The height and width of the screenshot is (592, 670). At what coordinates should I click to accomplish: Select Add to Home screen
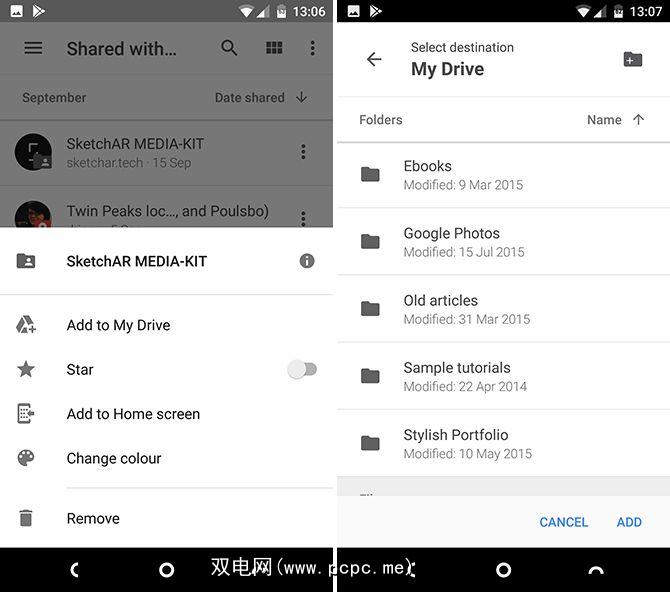[x=133, y=414]
